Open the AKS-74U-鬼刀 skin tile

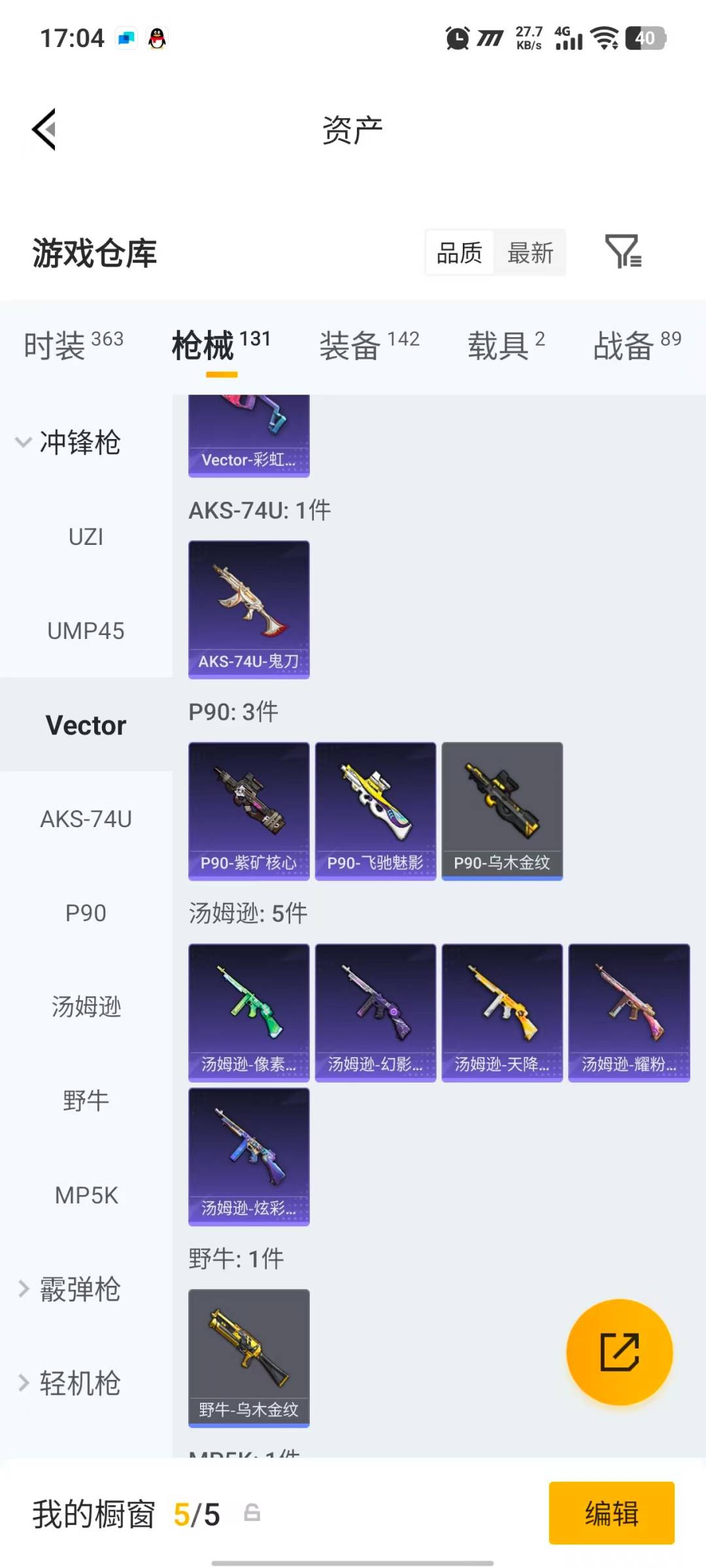tap(248, 609)
